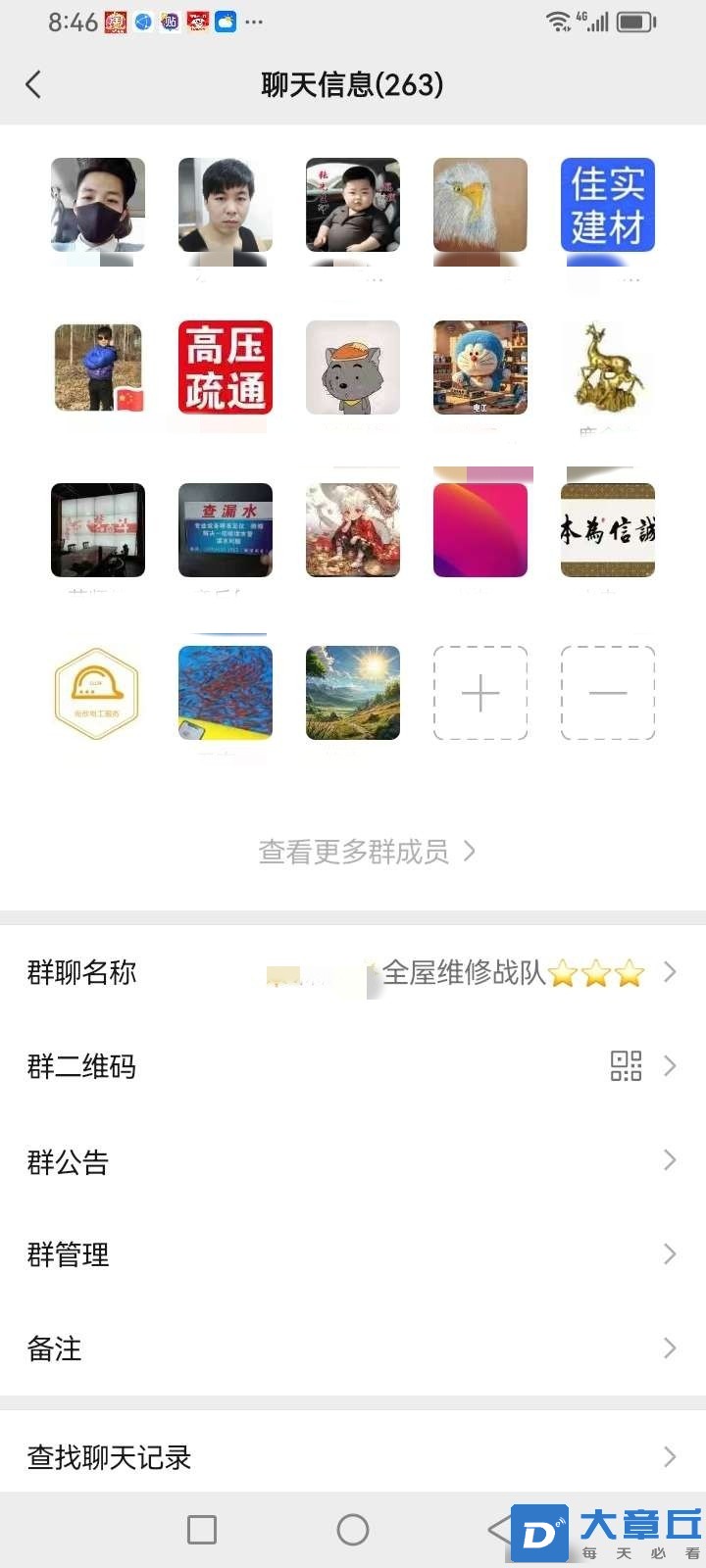This screenshot has height=1568, width=706.
Task: Open the member with Doraemon avatar
Action: tap(480, 367)
